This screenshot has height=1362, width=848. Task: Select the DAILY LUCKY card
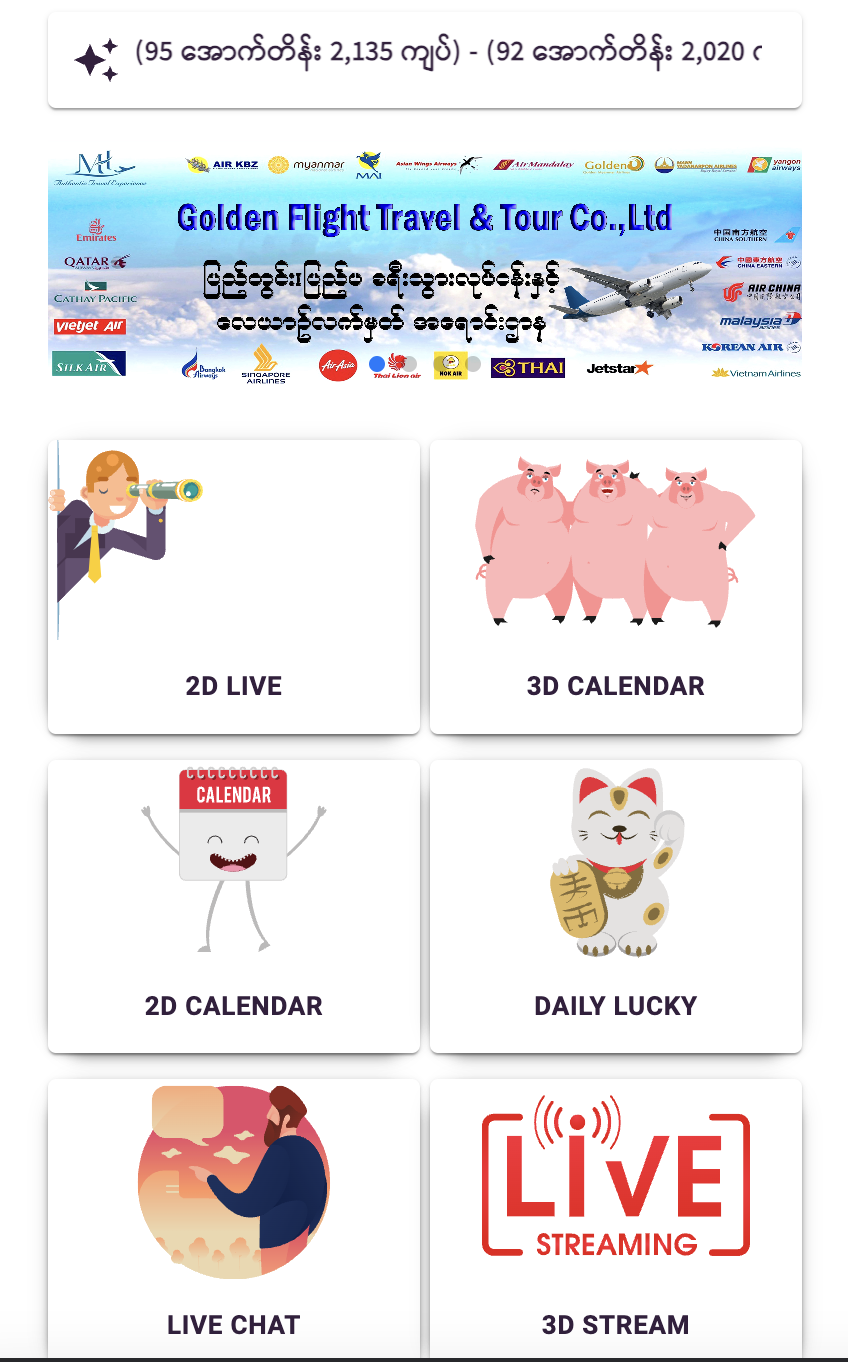point(615,906)
